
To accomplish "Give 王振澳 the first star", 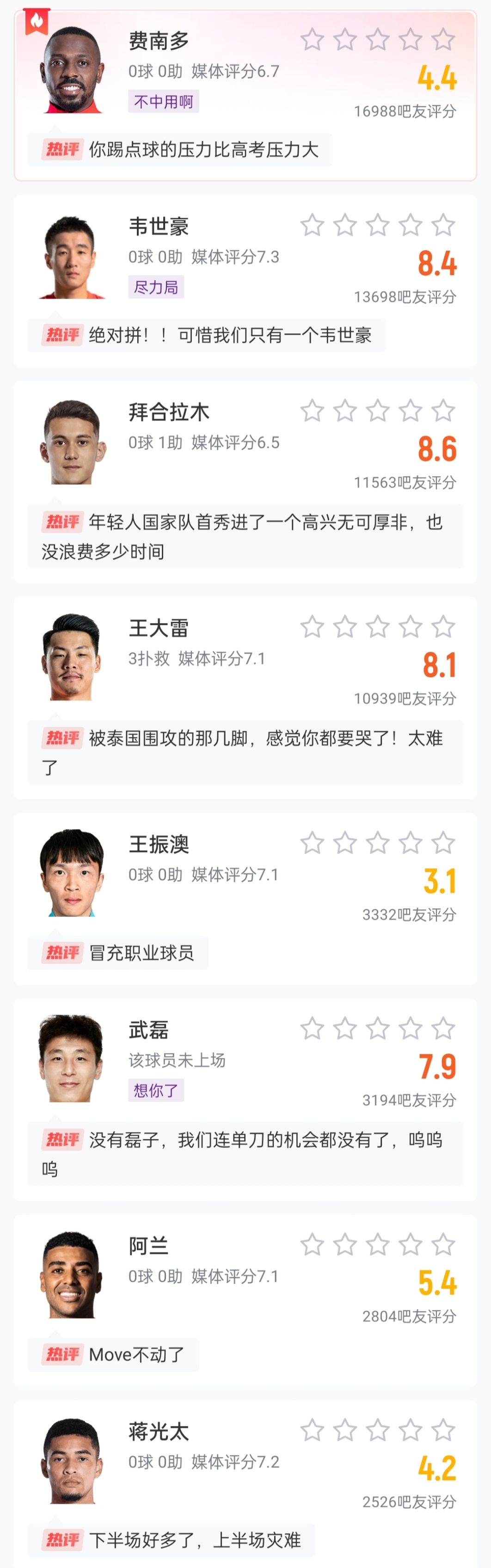I will (x=312, y=843).
